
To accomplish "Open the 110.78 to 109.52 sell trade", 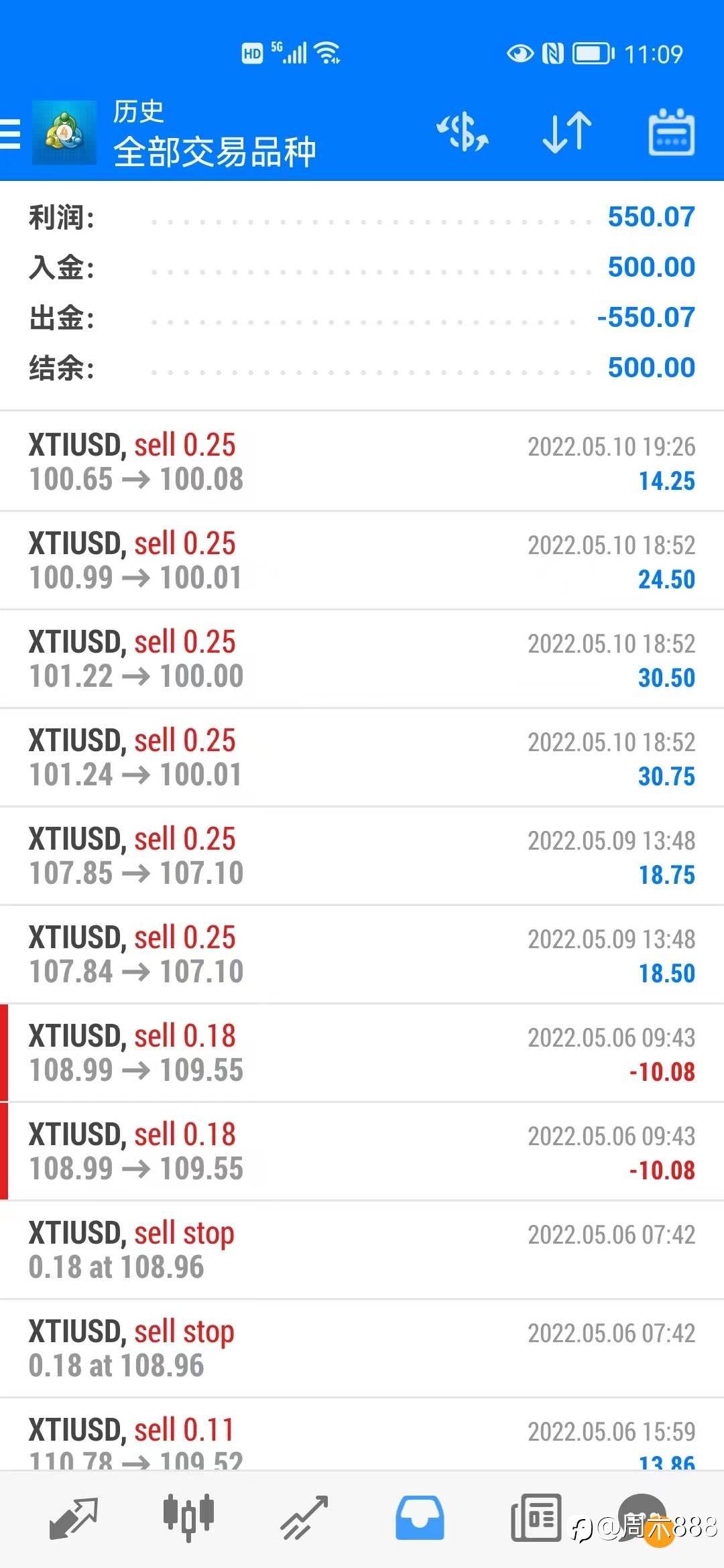I will 362,1441.
